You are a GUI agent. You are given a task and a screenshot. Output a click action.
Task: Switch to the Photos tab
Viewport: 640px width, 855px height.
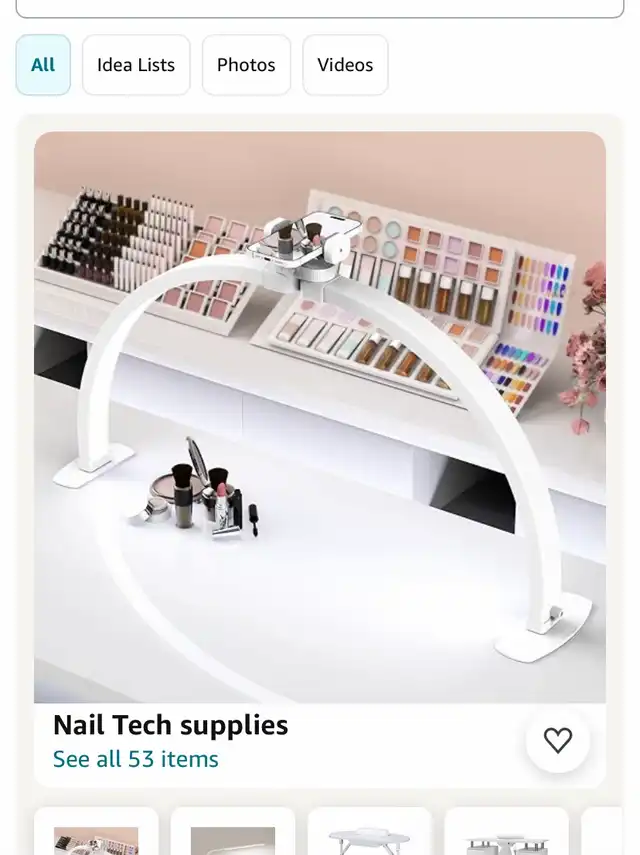[x=246, y=65]
